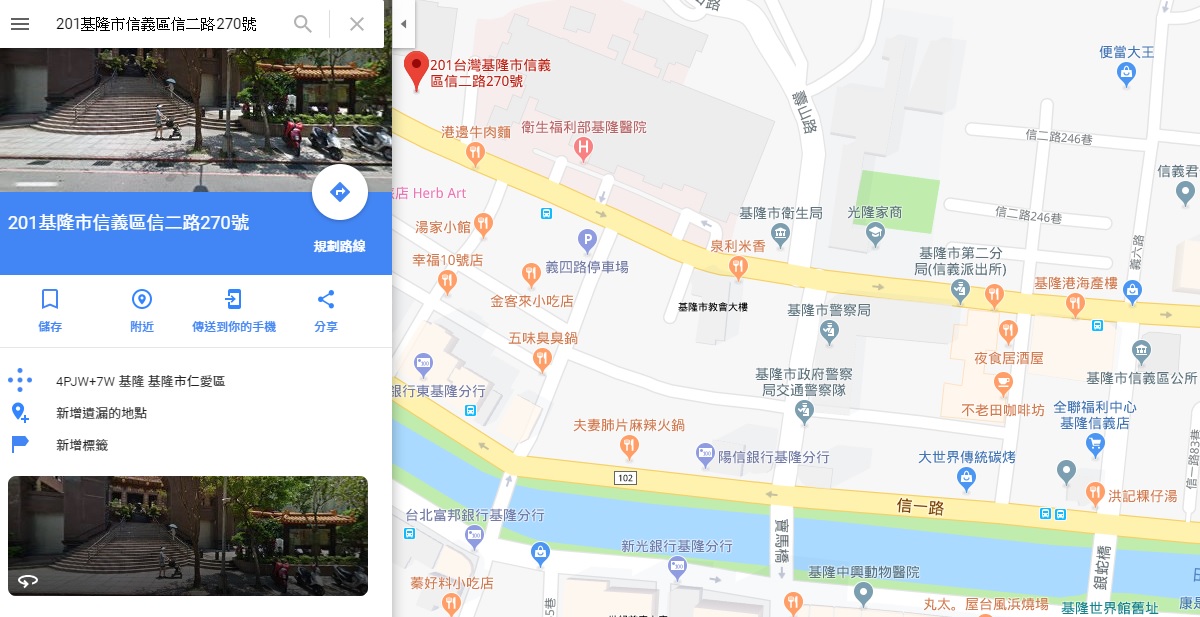Viewport: 1200px width, 617px height.
Task: Collapse the side panel arrow
Action: tap(403, 24)
